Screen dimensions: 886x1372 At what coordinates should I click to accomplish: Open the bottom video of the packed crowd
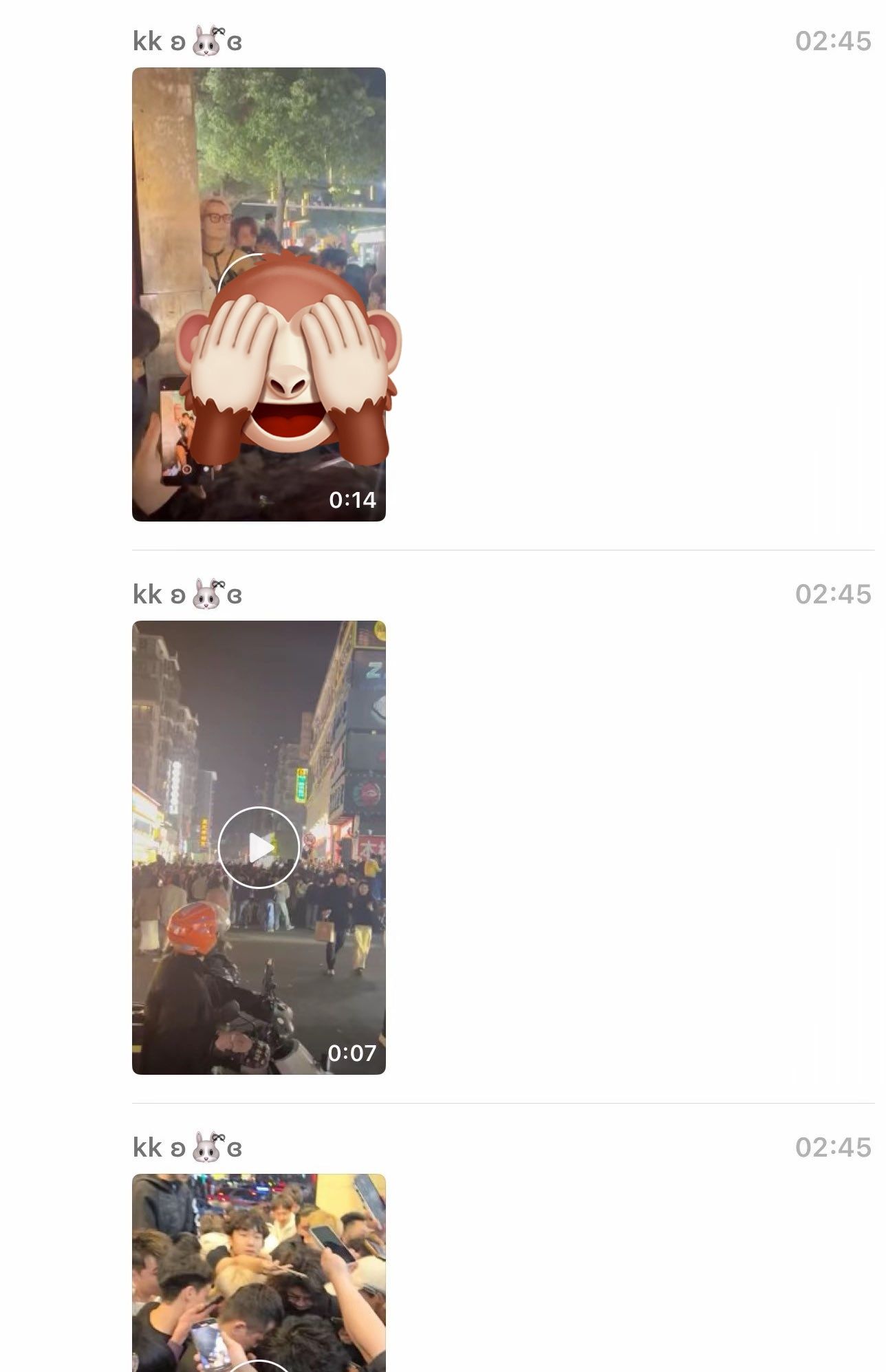point(259,1273)
